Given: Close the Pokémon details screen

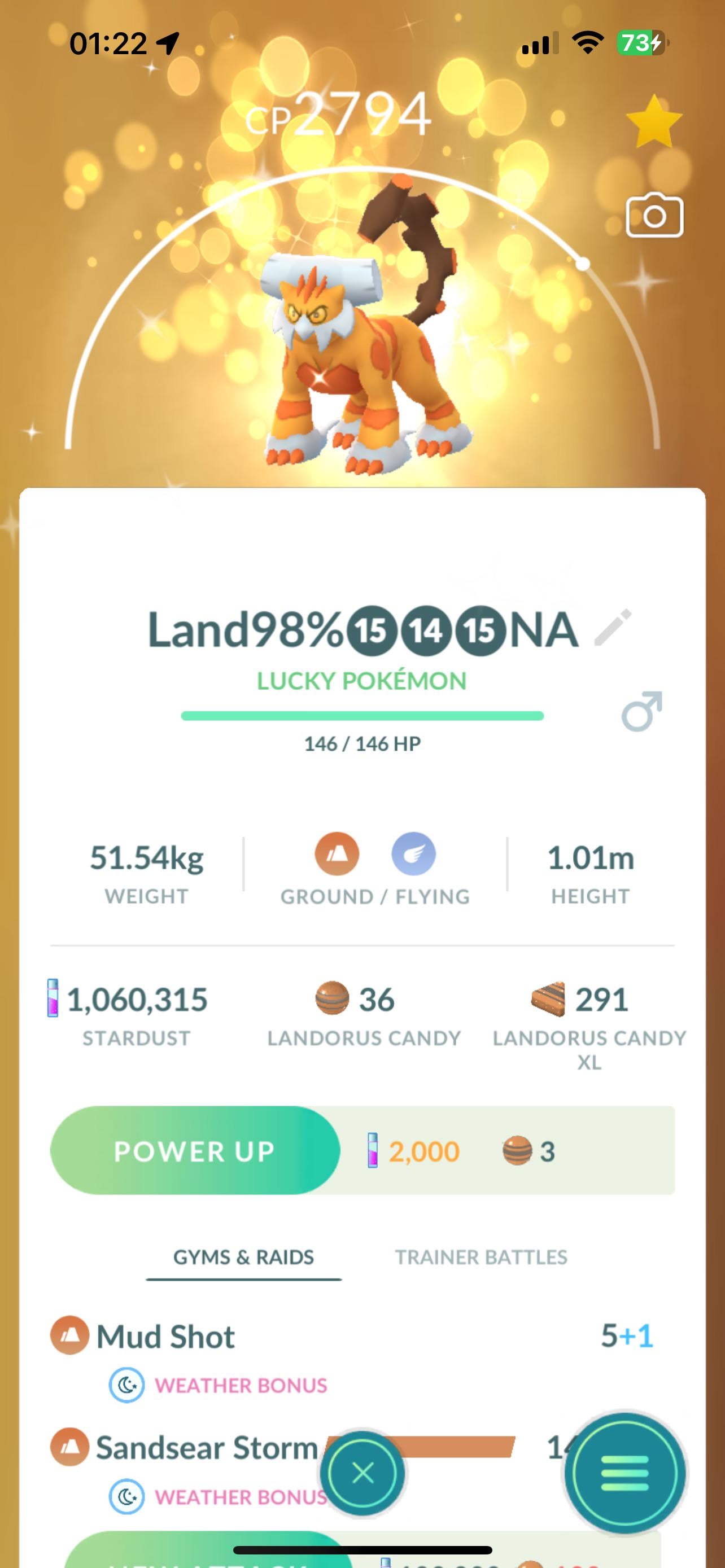Looking at the screenshot, I should (363, 1473).
